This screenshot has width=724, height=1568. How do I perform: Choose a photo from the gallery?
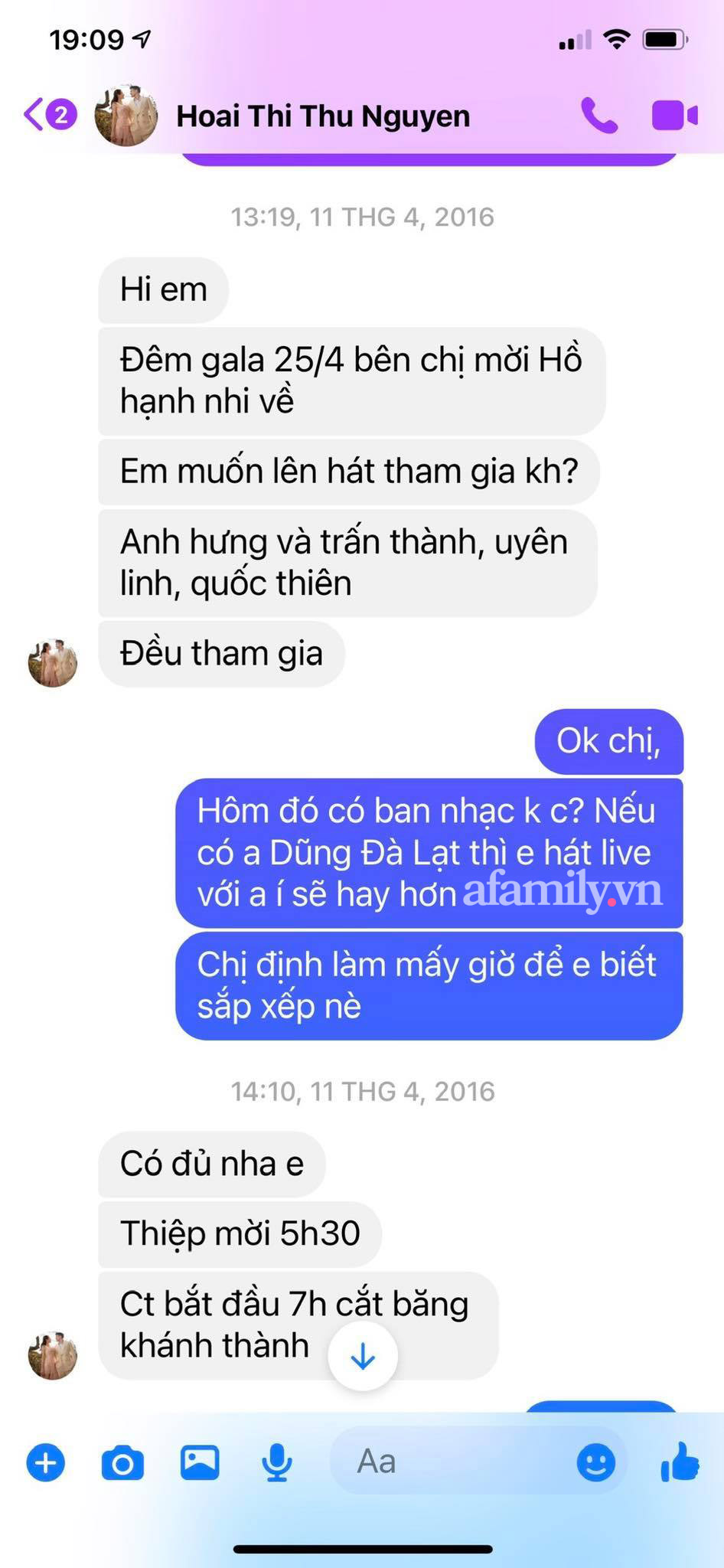(200, 1463)
